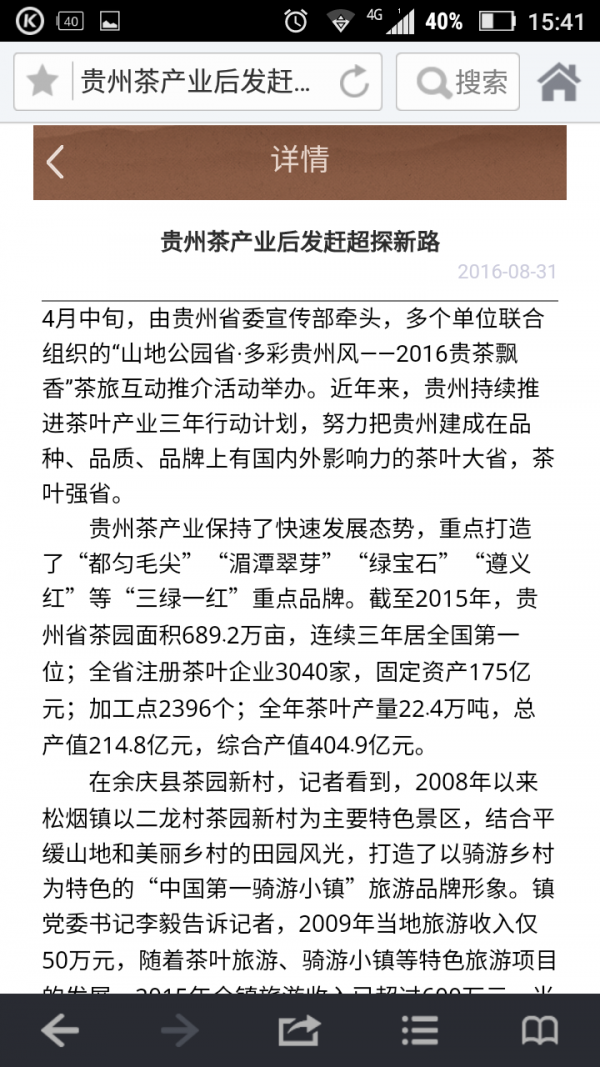Go to the browser home page
The height and width of the screenshot is (1067, 600).
pos(559,82)
